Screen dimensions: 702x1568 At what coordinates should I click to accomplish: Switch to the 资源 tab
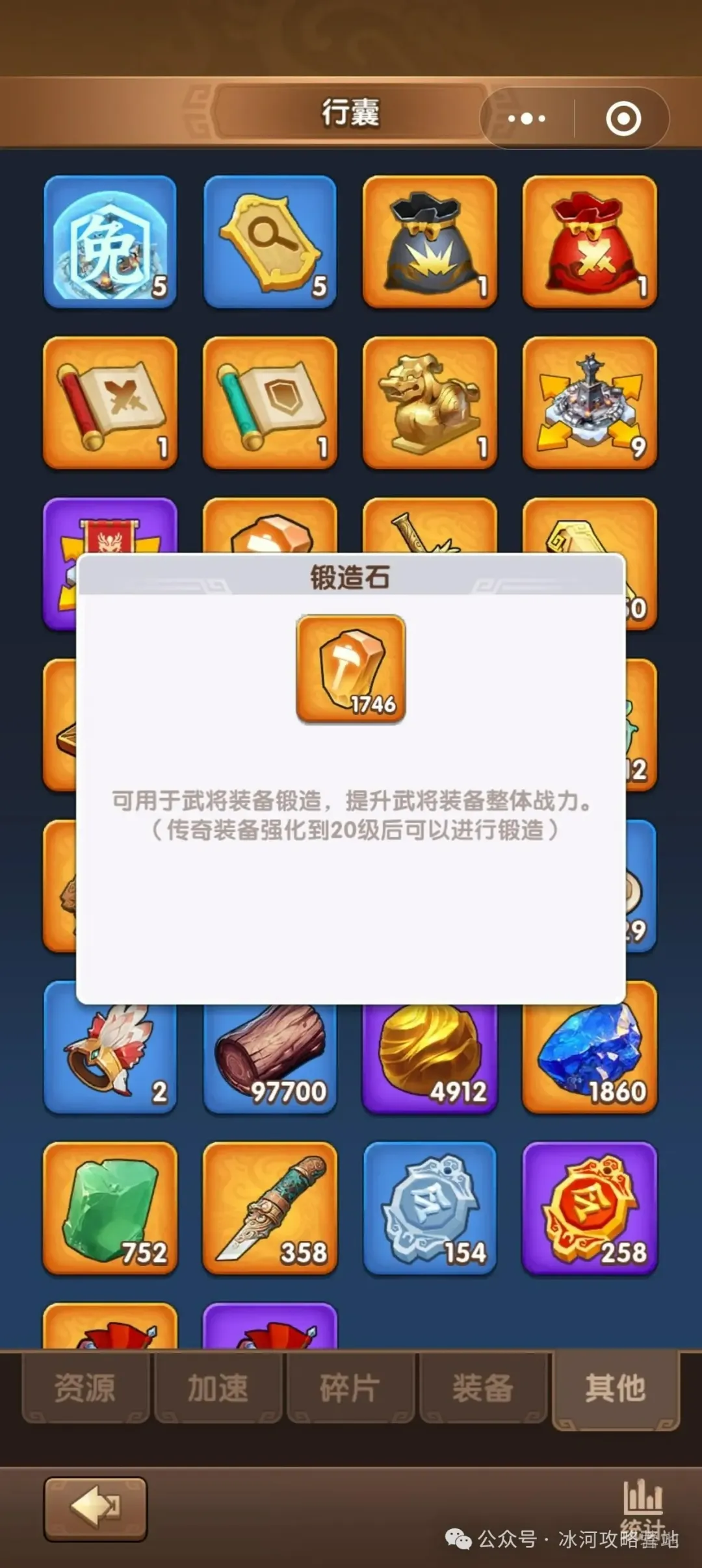[85, 1388]
